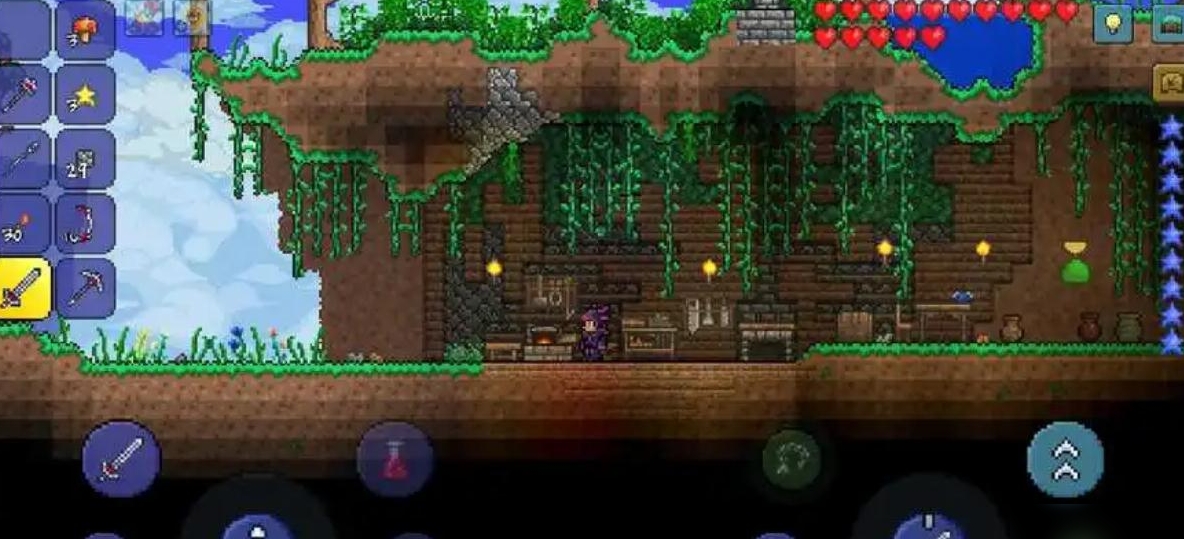1184x539 pixels.
Task: Fire the grappling hook button
Action: coord(792,460)
